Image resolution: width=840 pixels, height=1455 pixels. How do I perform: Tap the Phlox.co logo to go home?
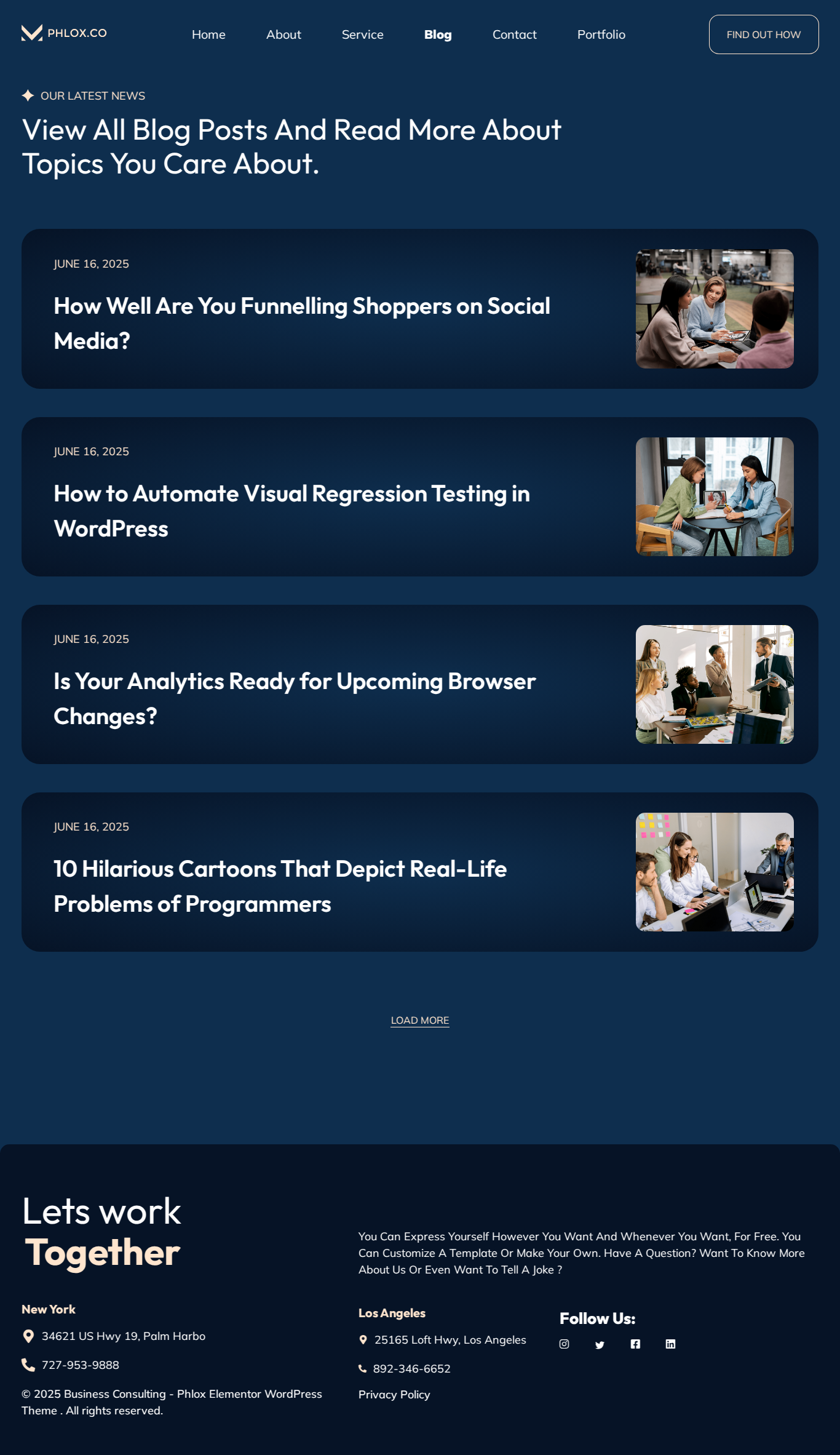tap(64, 33)
